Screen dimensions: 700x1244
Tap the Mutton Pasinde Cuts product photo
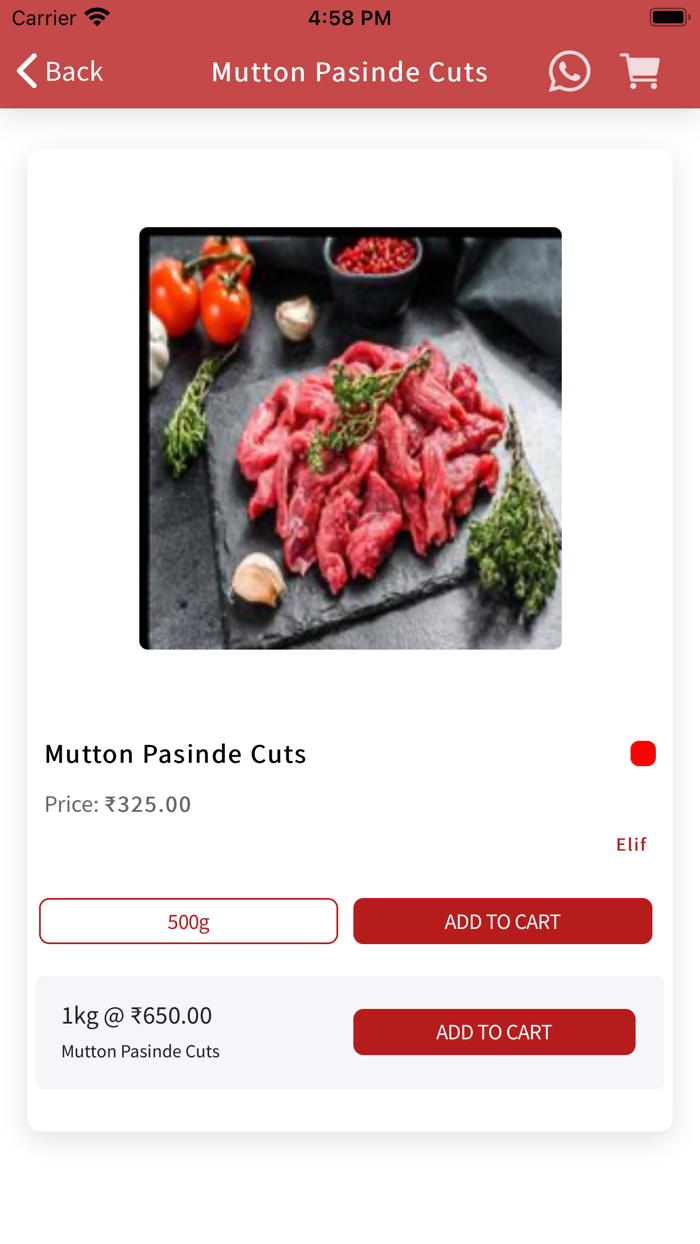click(350, 438)
